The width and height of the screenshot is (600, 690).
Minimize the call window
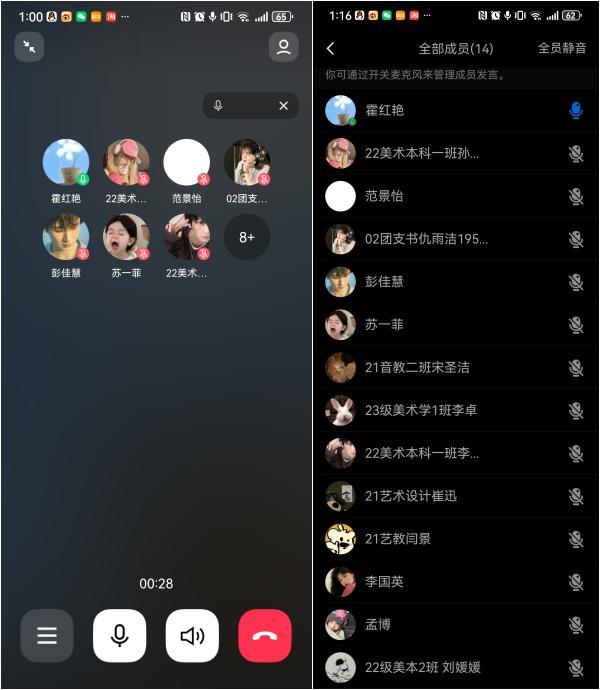click(x=29, y=47)
